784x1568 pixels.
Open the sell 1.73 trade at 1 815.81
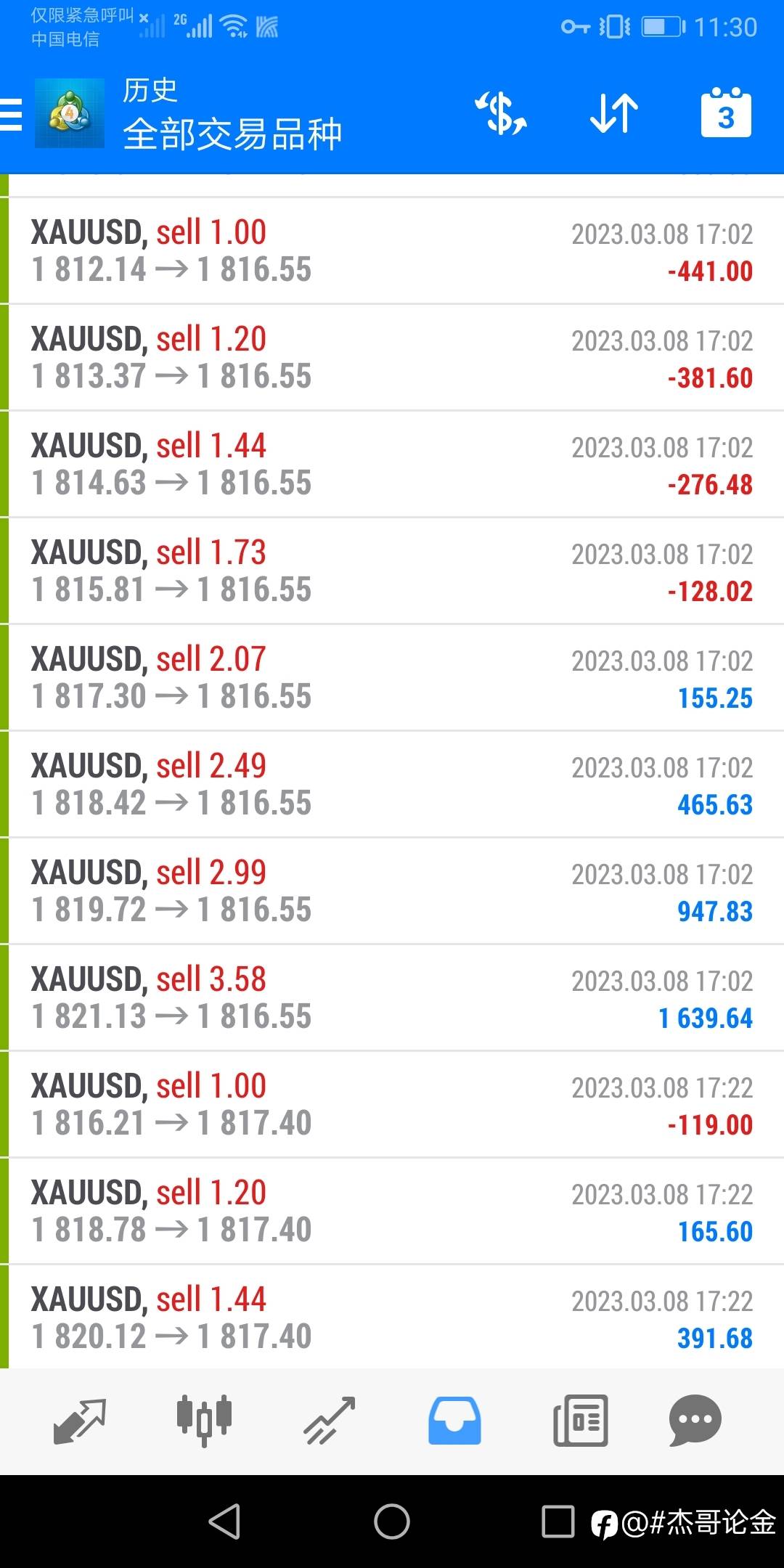coord(392,571)
